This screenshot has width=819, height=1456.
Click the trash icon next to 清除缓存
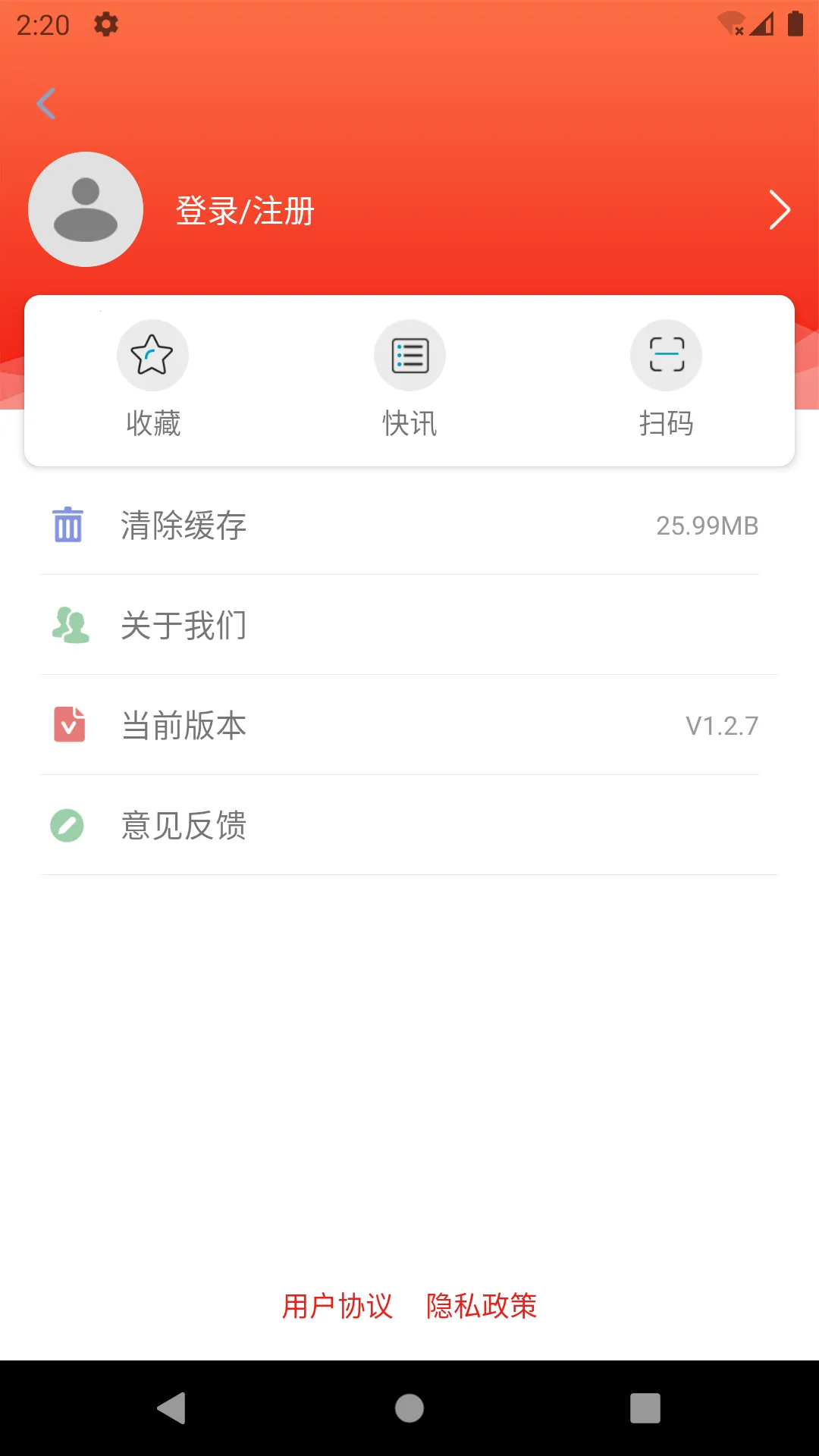(x=67, y=526)
